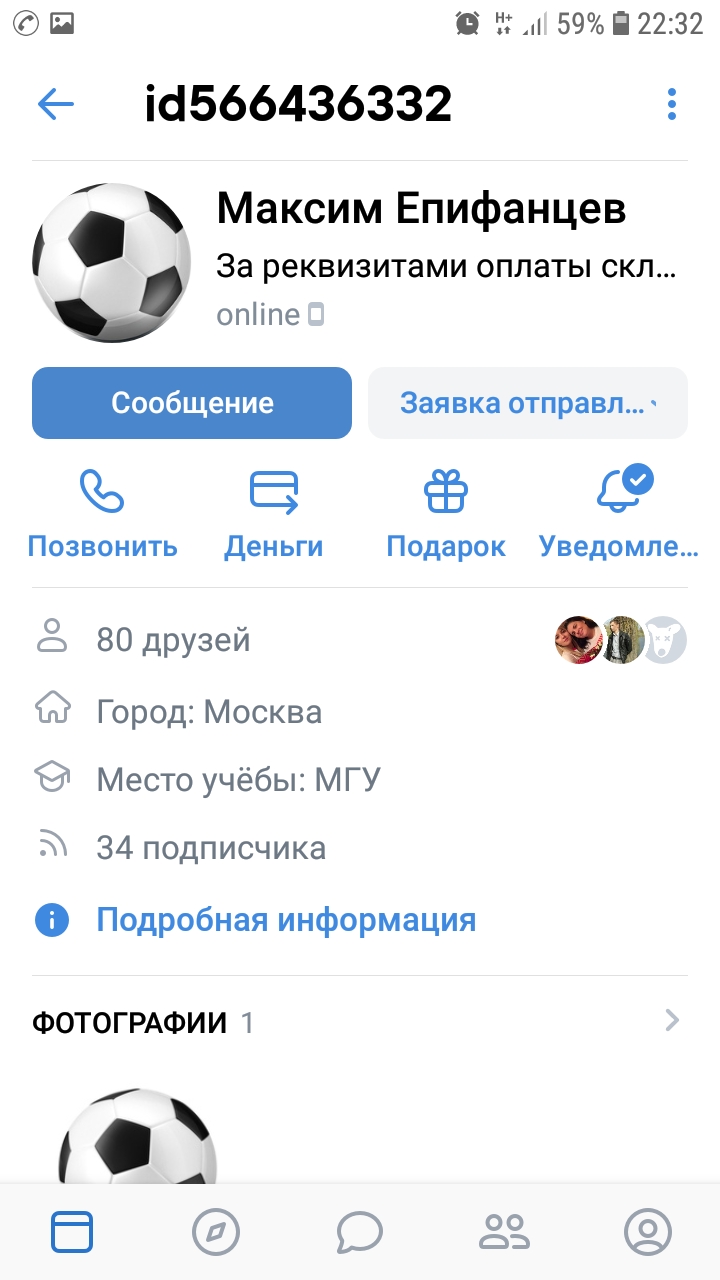Image resolution: width=720 pixels, height=1280 pixels.
Task: Switch to the news feed tab
Action: click(x=72, y=1232)
